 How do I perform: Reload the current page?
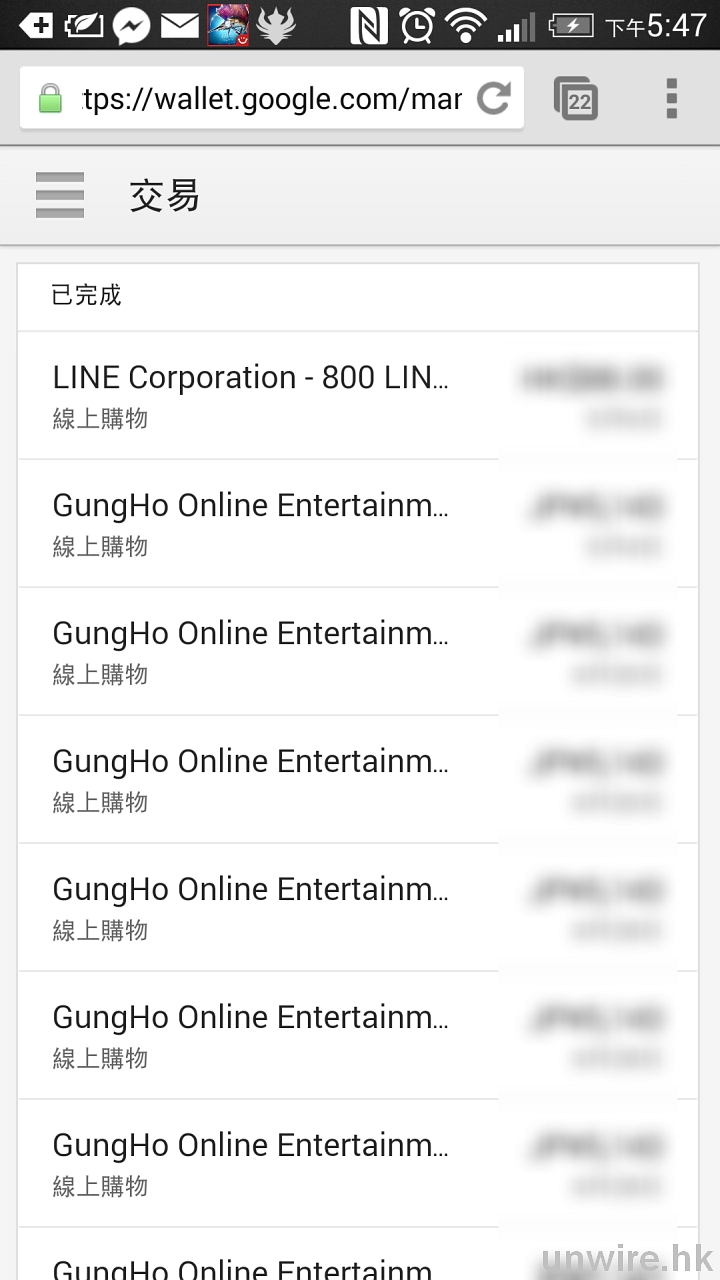click(x=493, y=98)
